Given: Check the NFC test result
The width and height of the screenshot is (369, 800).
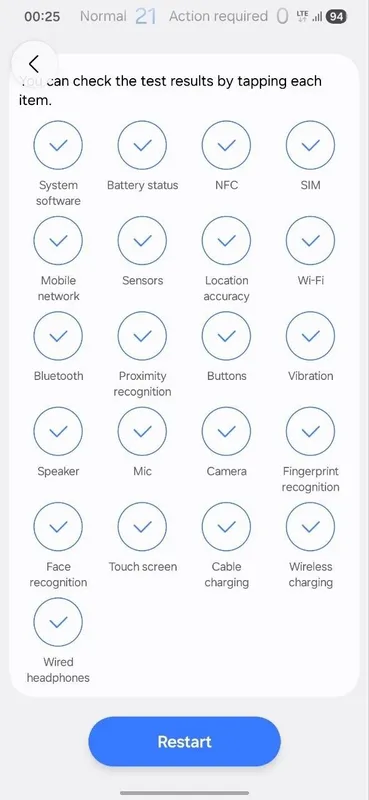Looking at the screenshot, I should coord(227,145).
